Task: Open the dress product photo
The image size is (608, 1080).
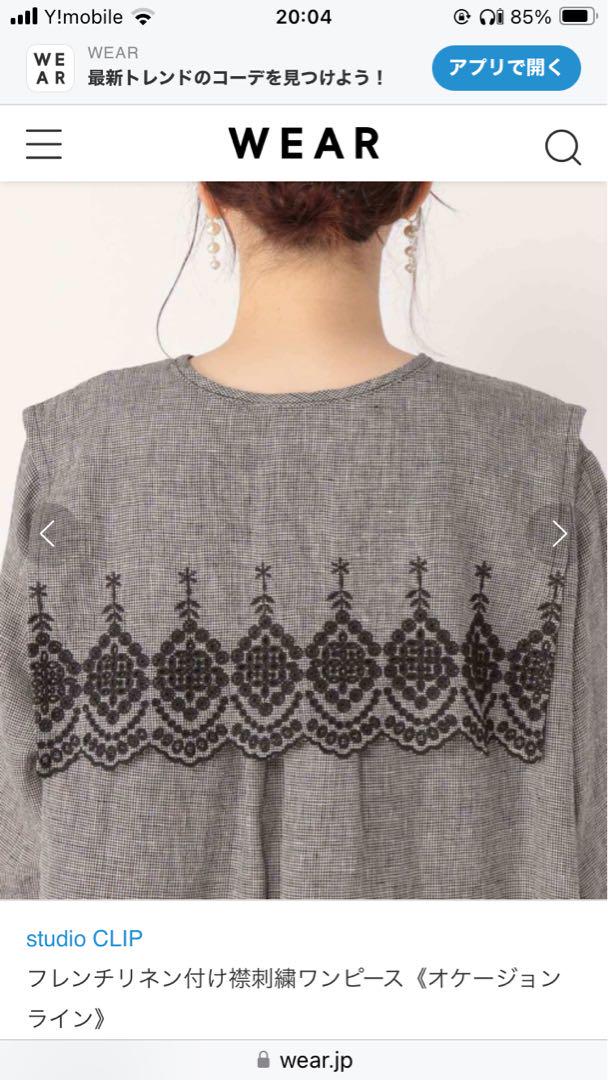Action: click(304, 540)
